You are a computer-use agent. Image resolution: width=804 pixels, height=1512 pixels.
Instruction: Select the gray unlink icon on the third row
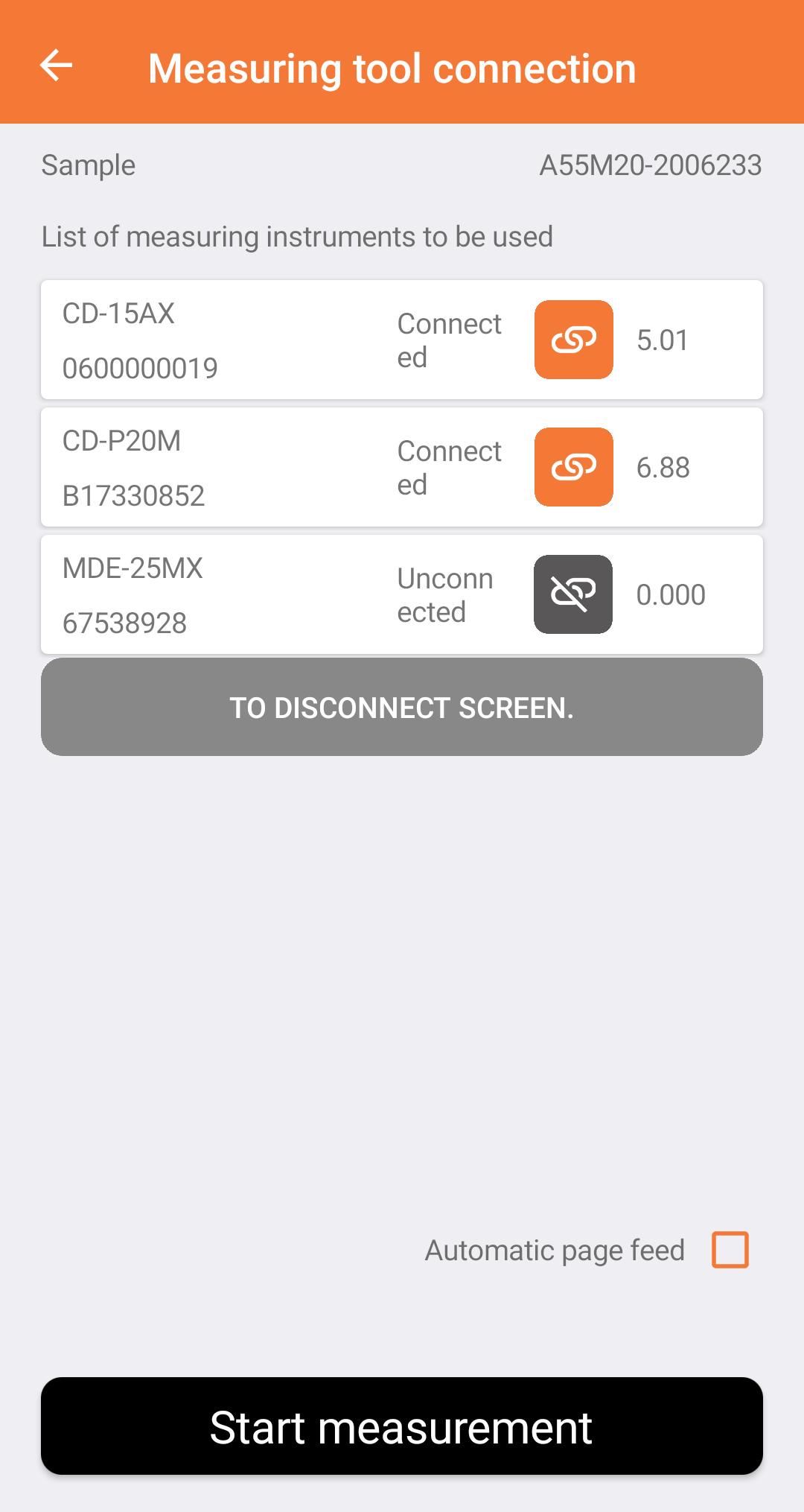(573, 594)
